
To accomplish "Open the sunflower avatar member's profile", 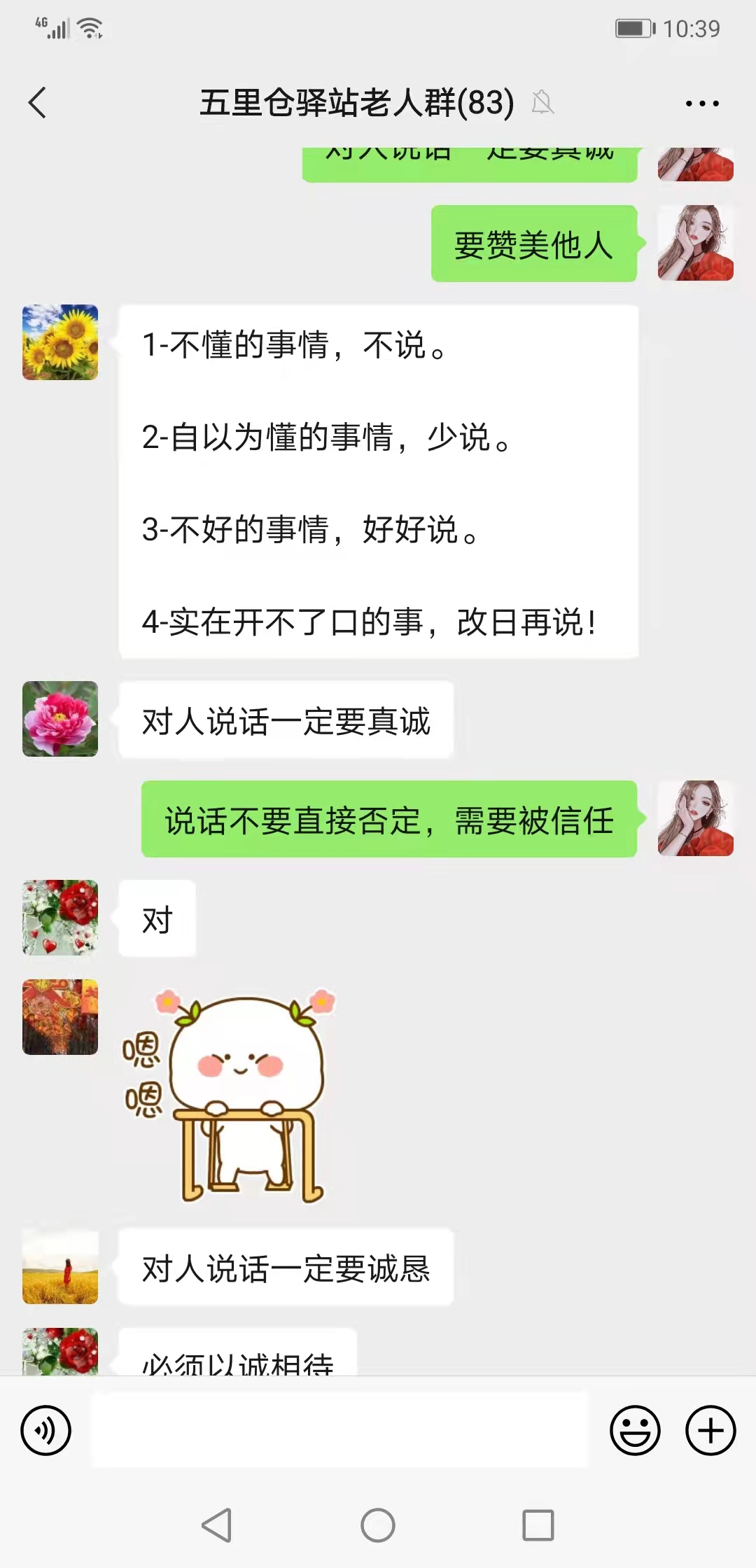I will 60,342.
